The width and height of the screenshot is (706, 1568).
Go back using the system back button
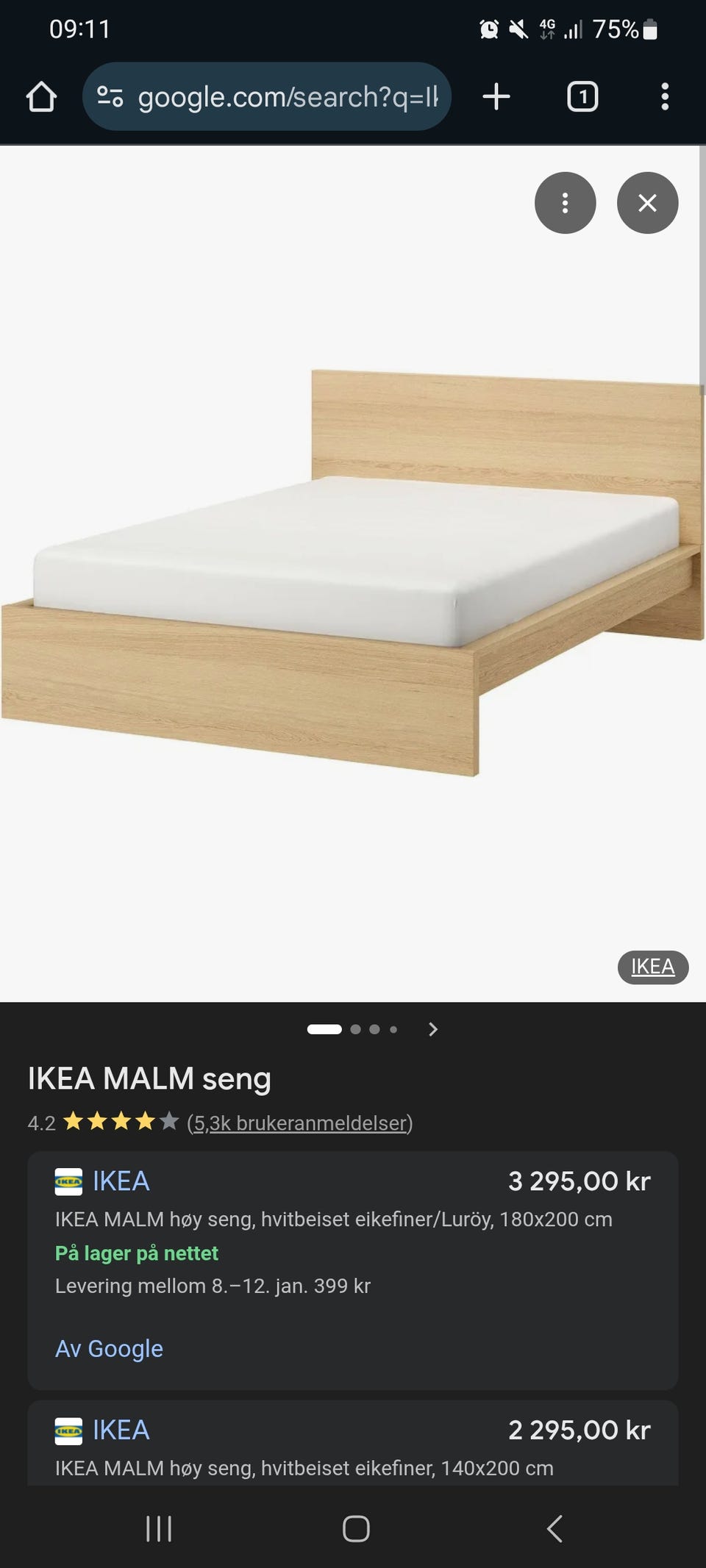click(x=555, y=1529)
